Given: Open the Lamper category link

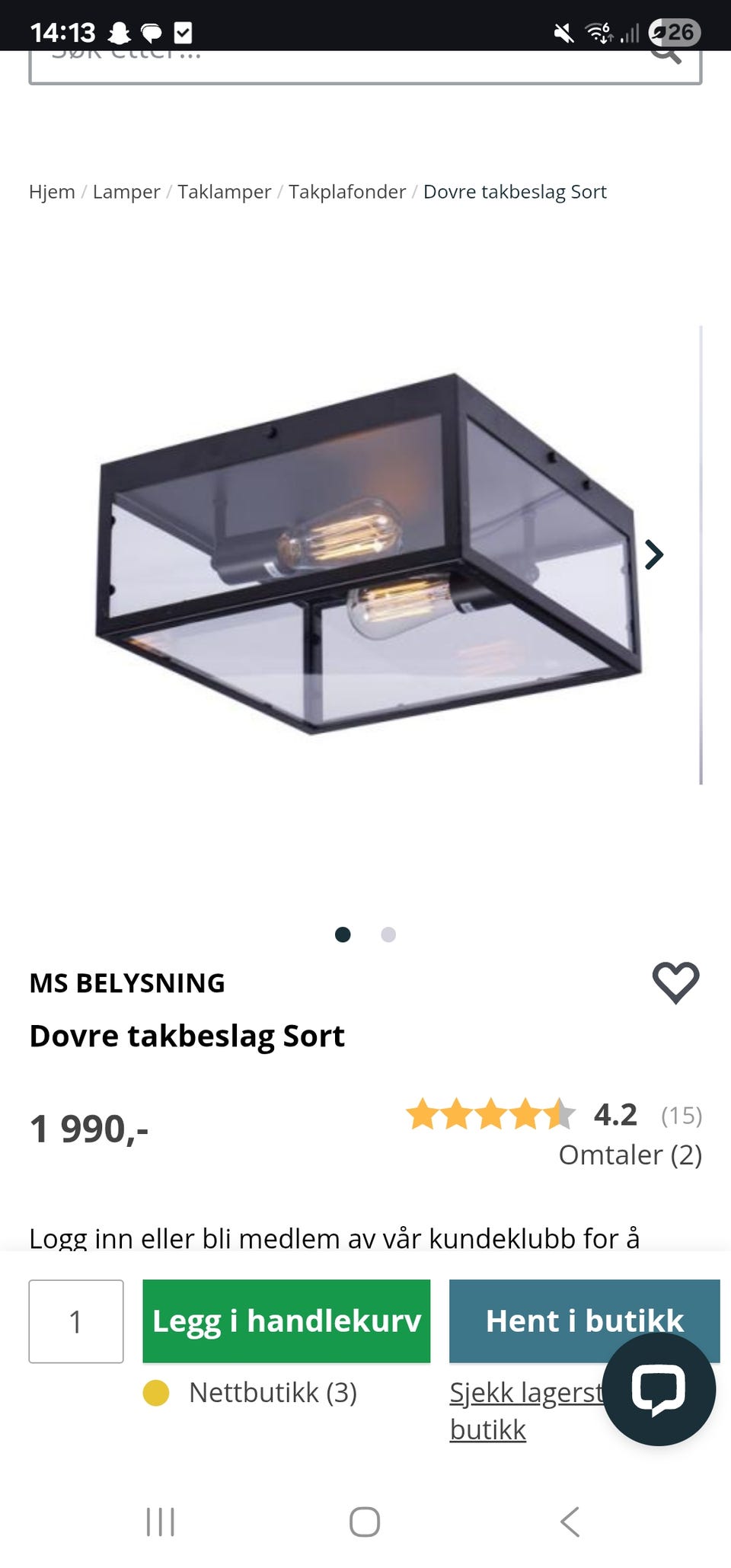Looking at the screenshot, I should pos(126,191).
